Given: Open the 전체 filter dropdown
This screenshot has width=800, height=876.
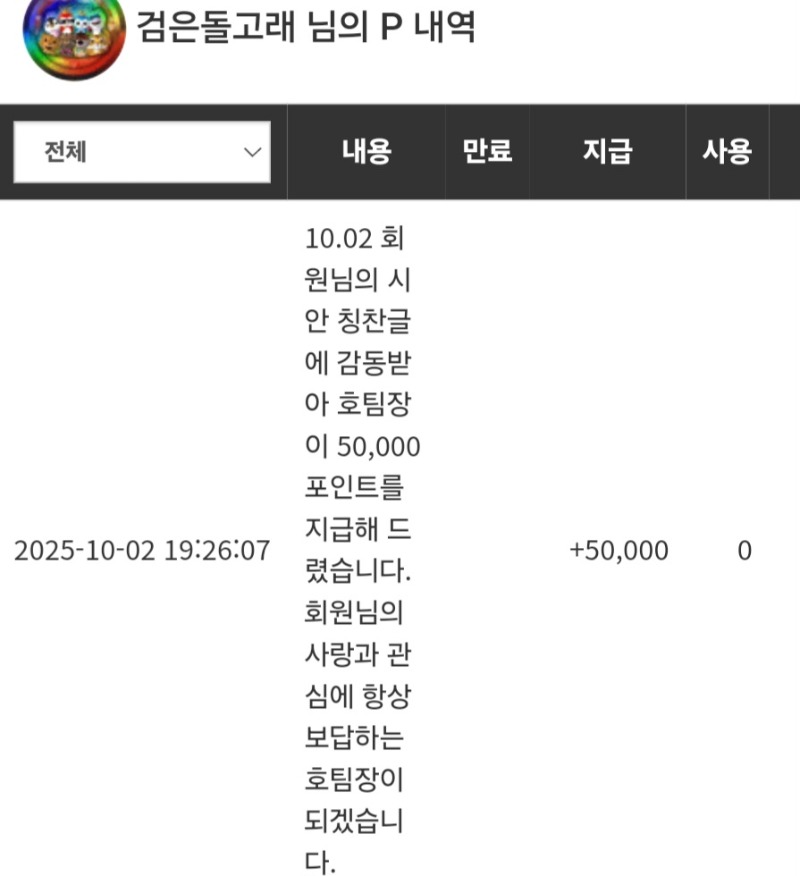Looking at the screenshot, I should [142, 153].
